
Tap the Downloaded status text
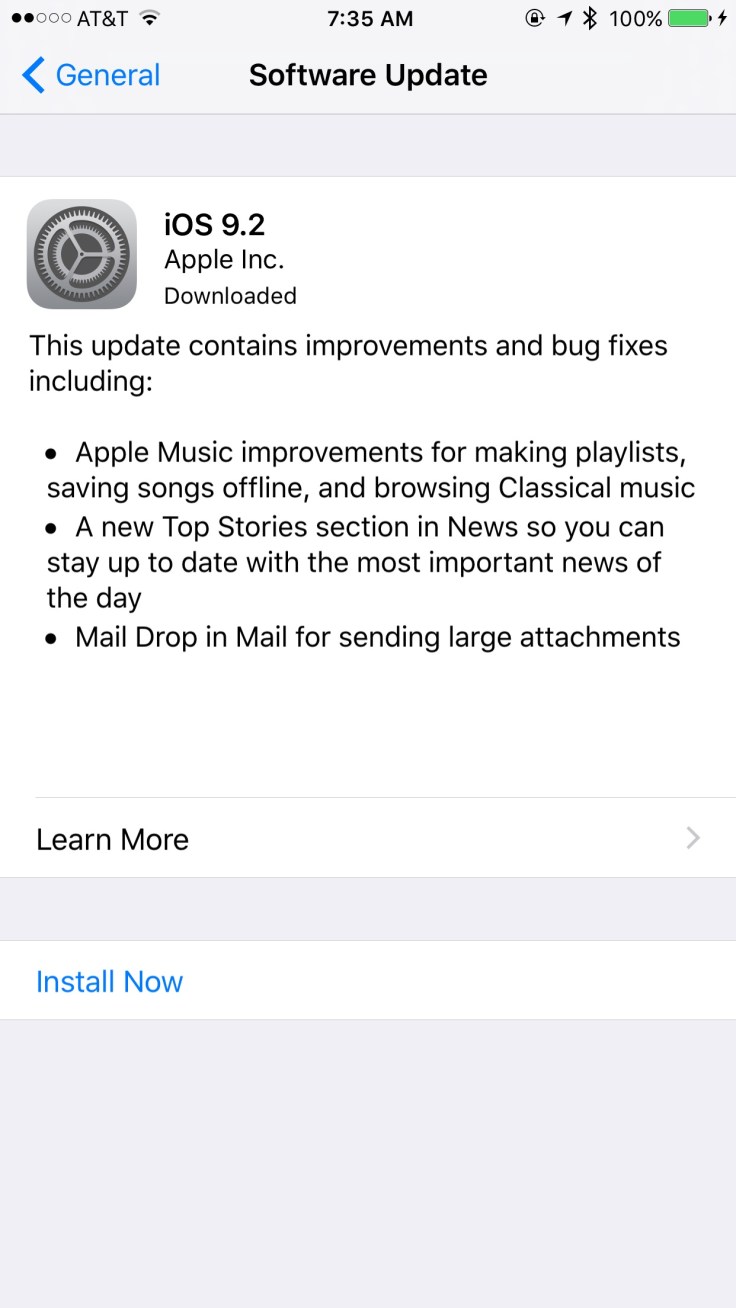click(x=230, y=295)
